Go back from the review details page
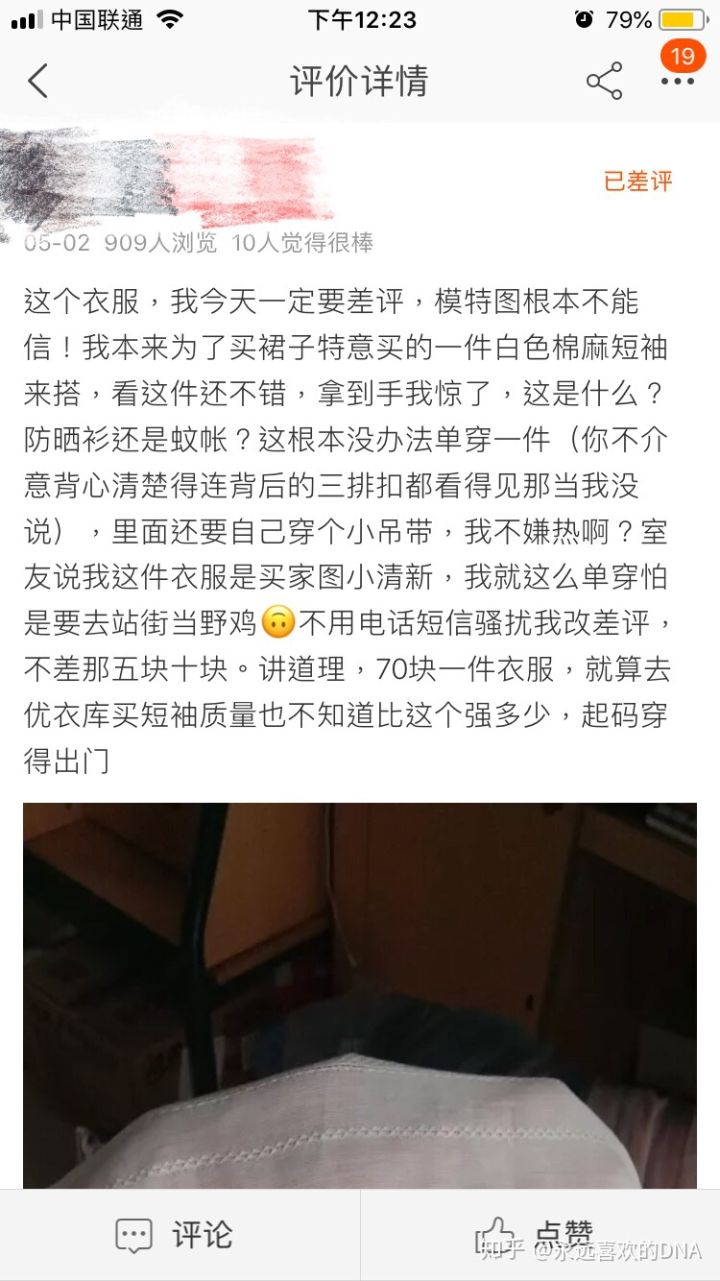The image size is (720, 1281). [x=38, y=81]
